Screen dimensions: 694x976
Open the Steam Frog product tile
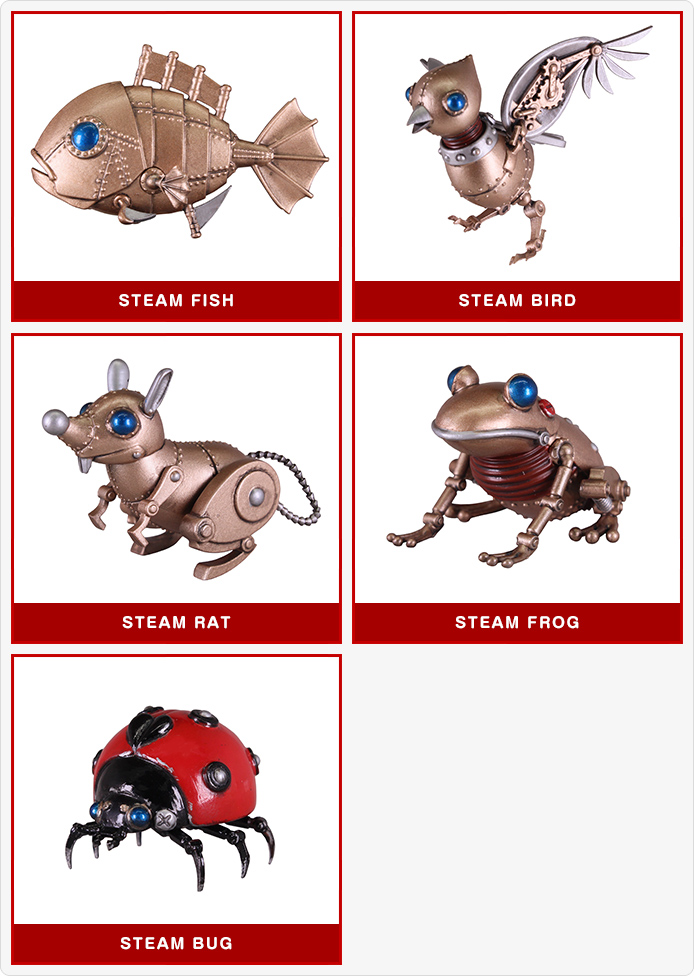click(517, 488)
